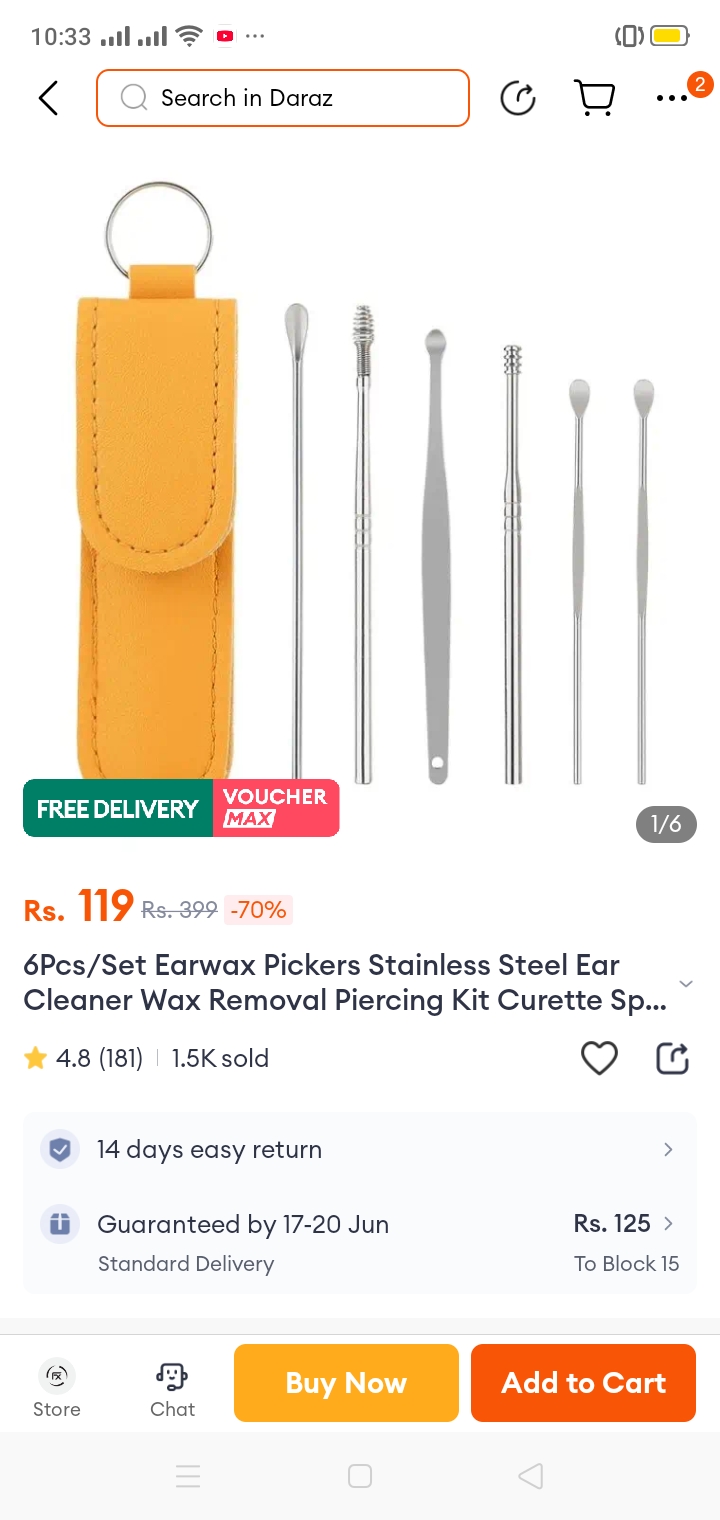Open the circular arrow icon beside search
Screen dimensions: 720x1520
click(x=518, y=98)
